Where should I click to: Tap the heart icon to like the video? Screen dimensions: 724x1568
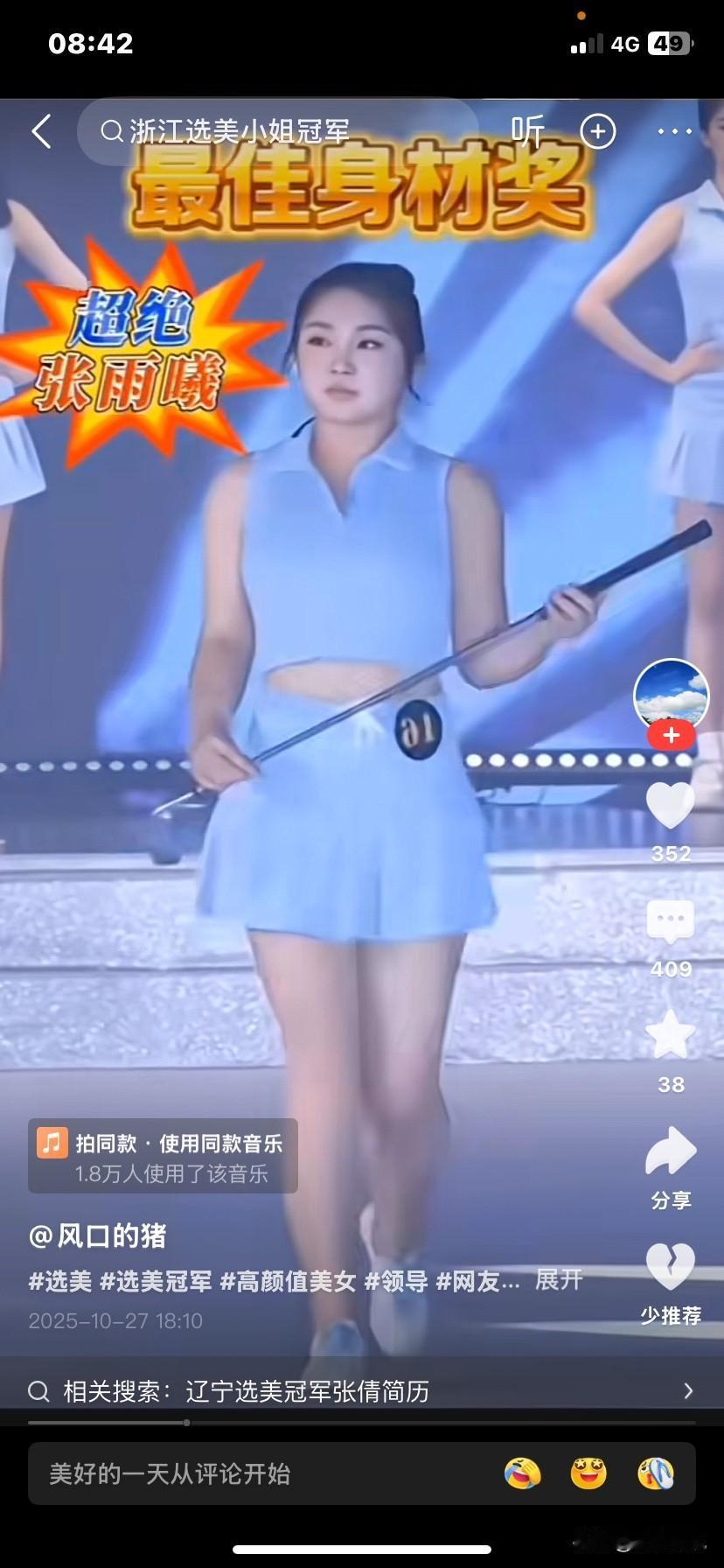[672, 805]
